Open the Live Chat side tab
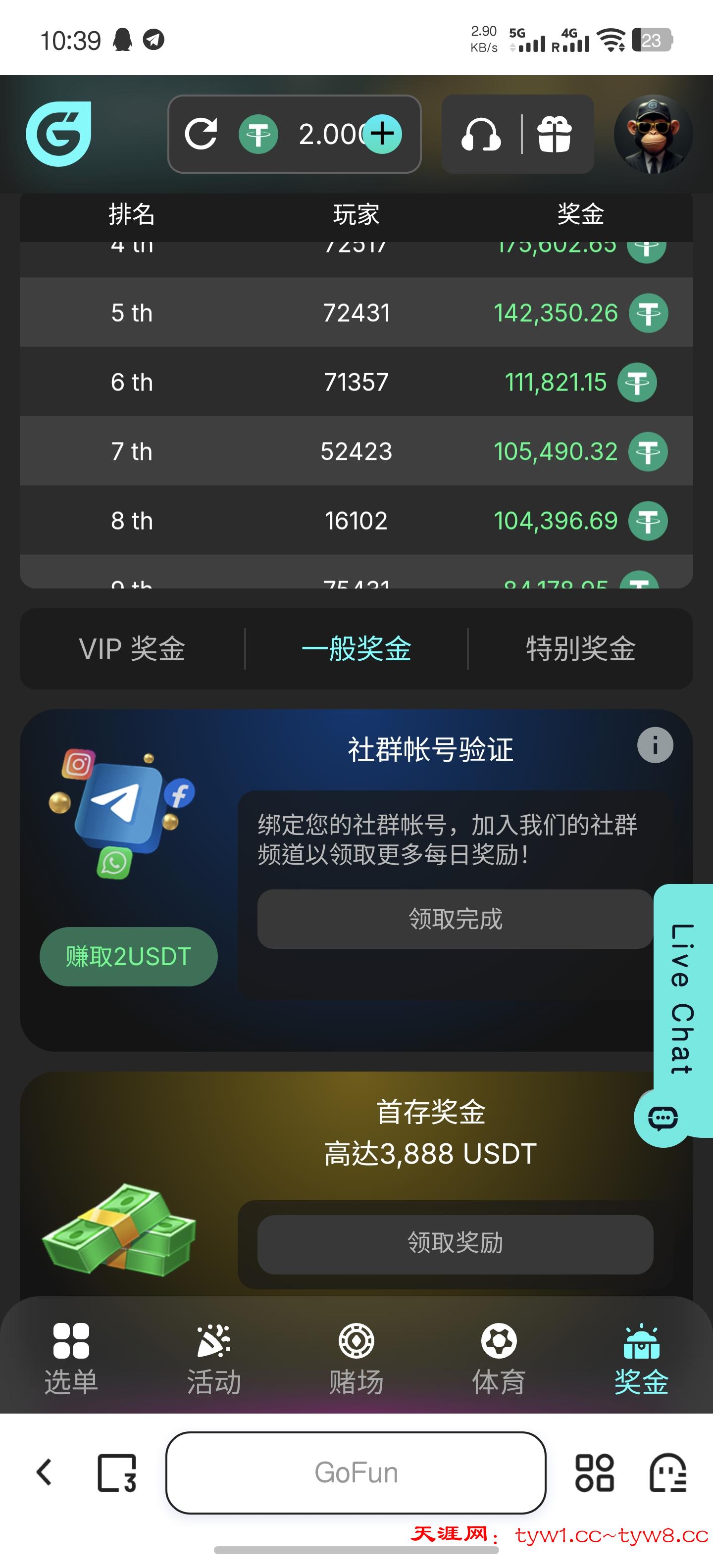Screen dimensions: 713x1568 tap(682, 998)
